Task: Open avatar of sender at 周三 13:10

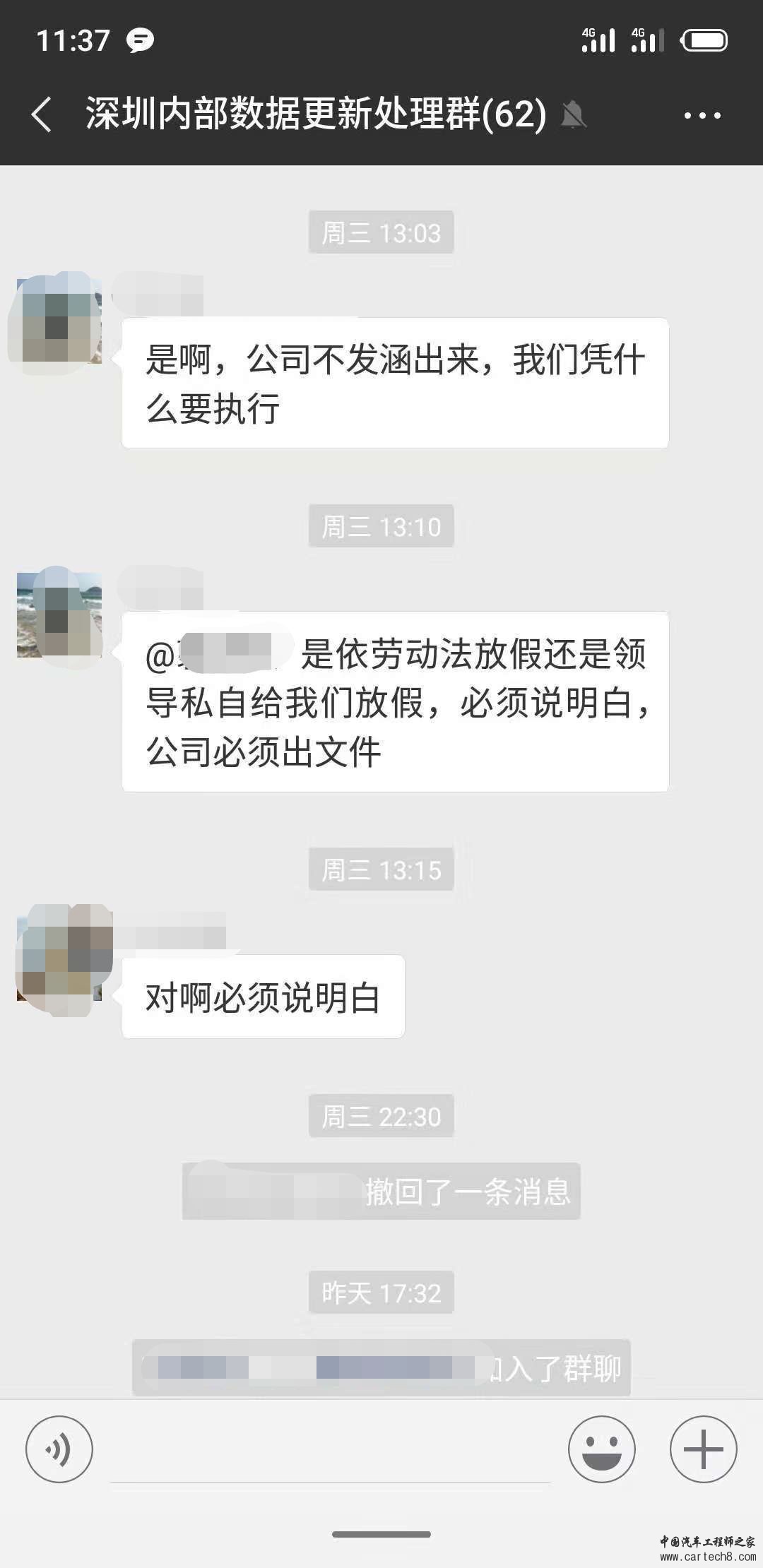Action: pyautogui.click(x=59, y=615)
